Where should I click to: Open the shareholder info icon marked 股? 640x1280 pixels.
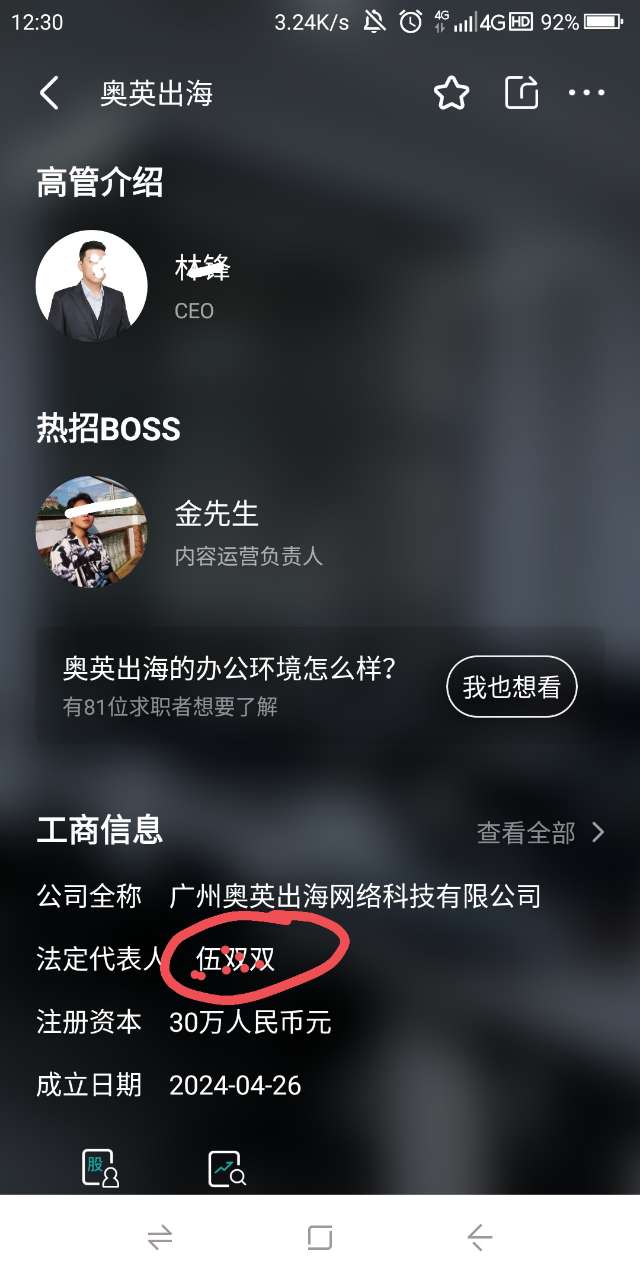coord(101,1167)
